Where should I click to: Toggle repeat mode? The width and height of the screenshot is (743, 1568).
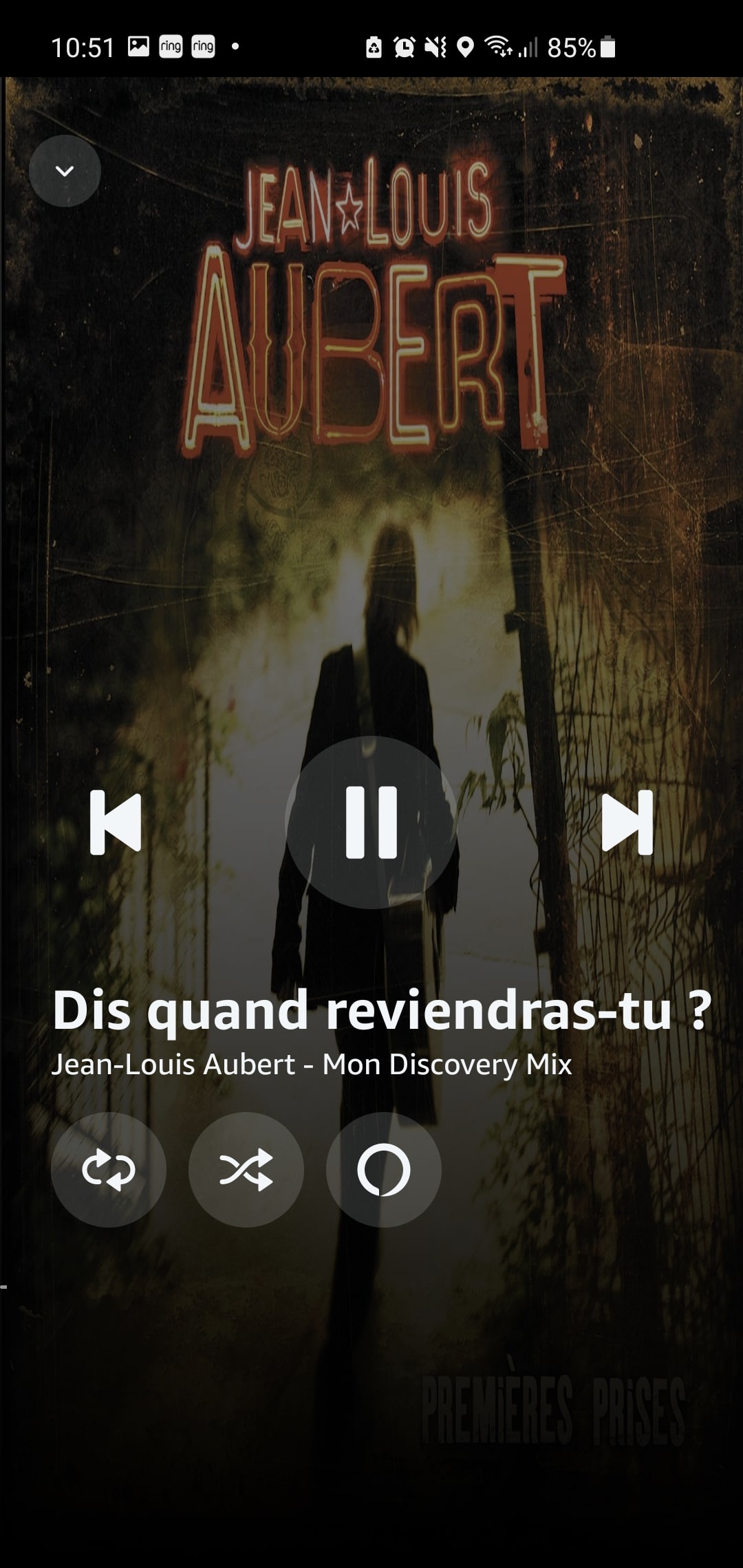coord(109,1170)
